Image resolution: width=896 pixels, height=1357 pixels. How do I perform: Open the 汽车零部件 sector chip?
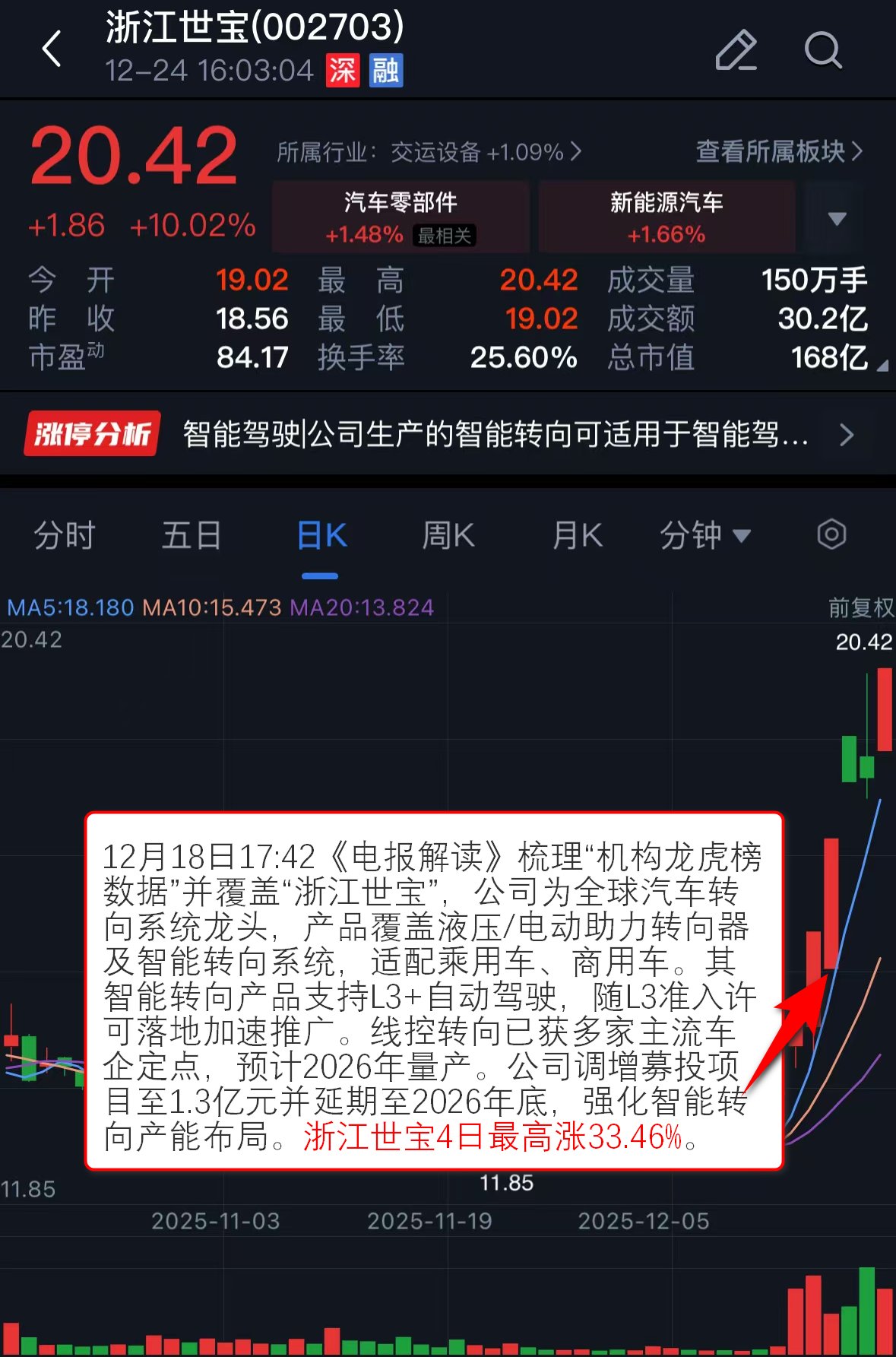(401, 217)
